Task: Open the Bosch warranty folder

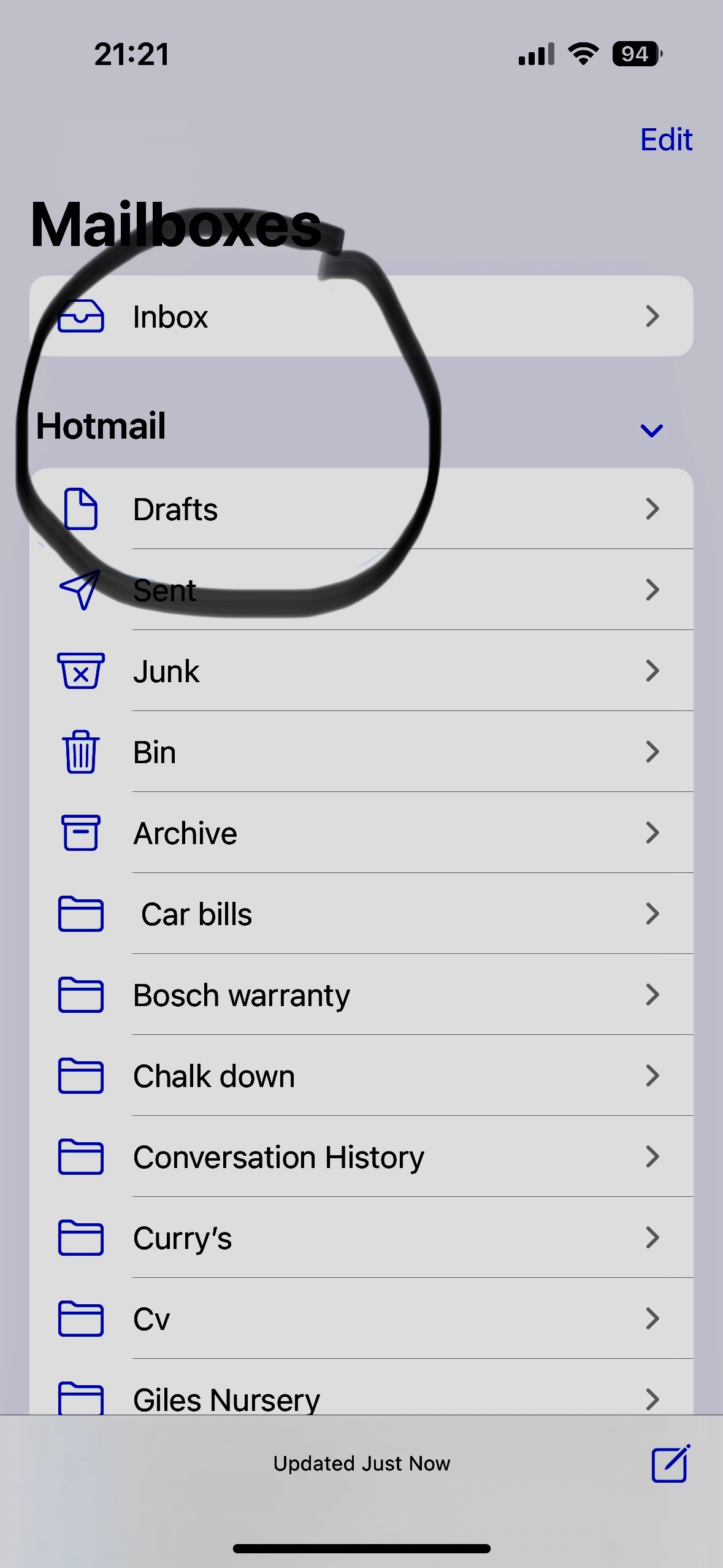Action: pyautogui.click(x=361, y=995)
